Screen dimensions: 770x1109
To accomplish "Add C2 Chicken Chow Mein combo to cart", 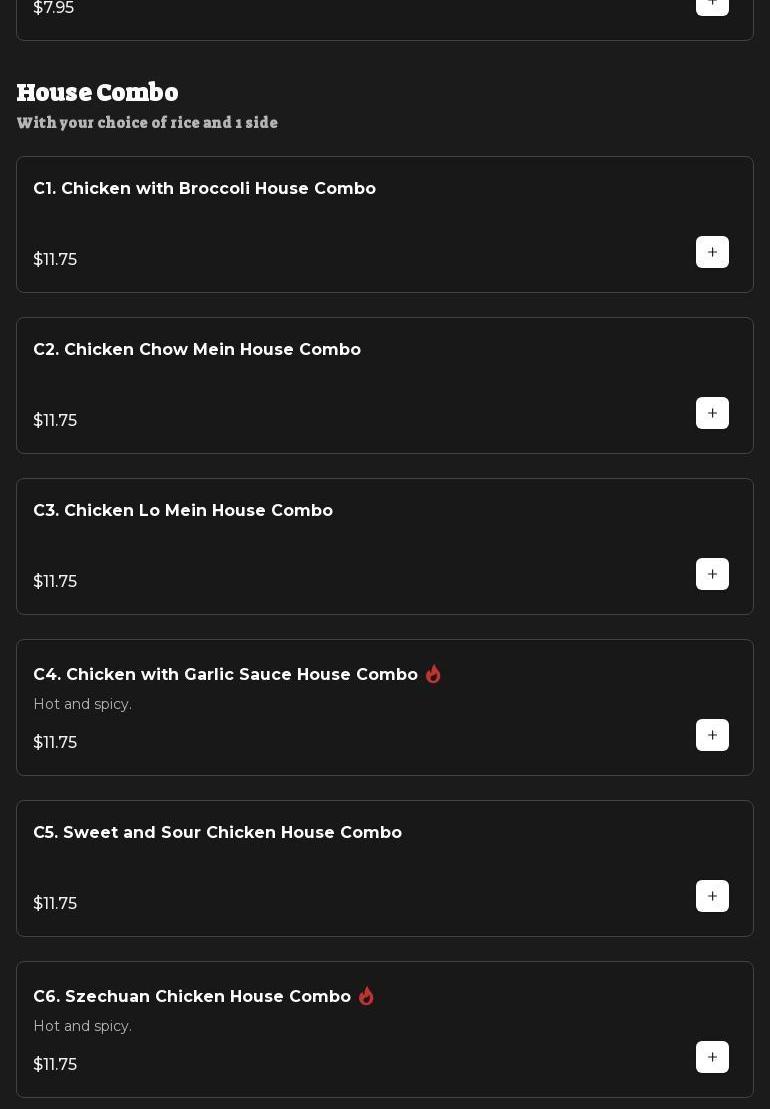I will pyautogui.click(x=712, y=413).
